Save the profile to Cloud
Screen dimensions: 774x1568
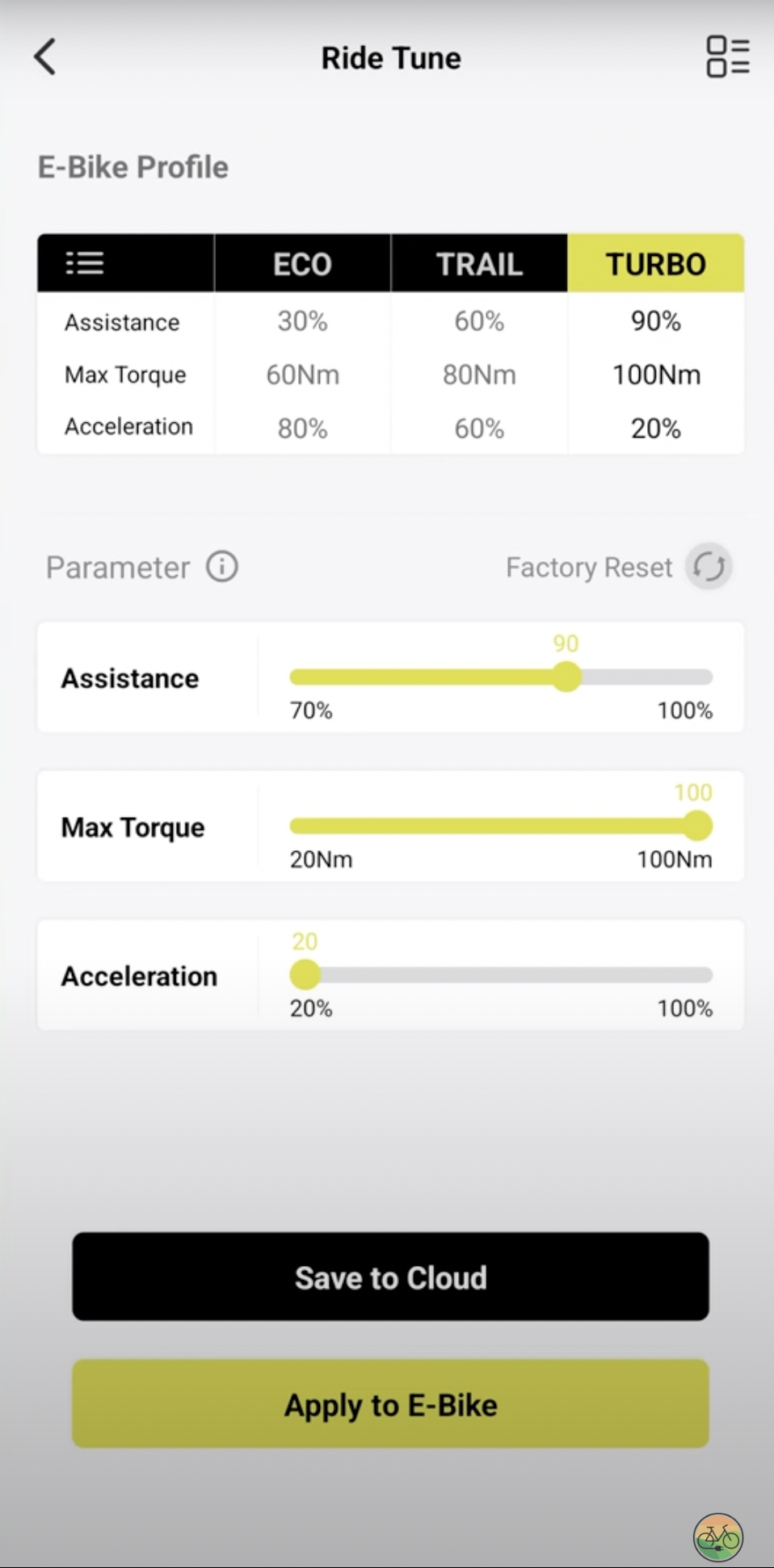pos(390,1277)
